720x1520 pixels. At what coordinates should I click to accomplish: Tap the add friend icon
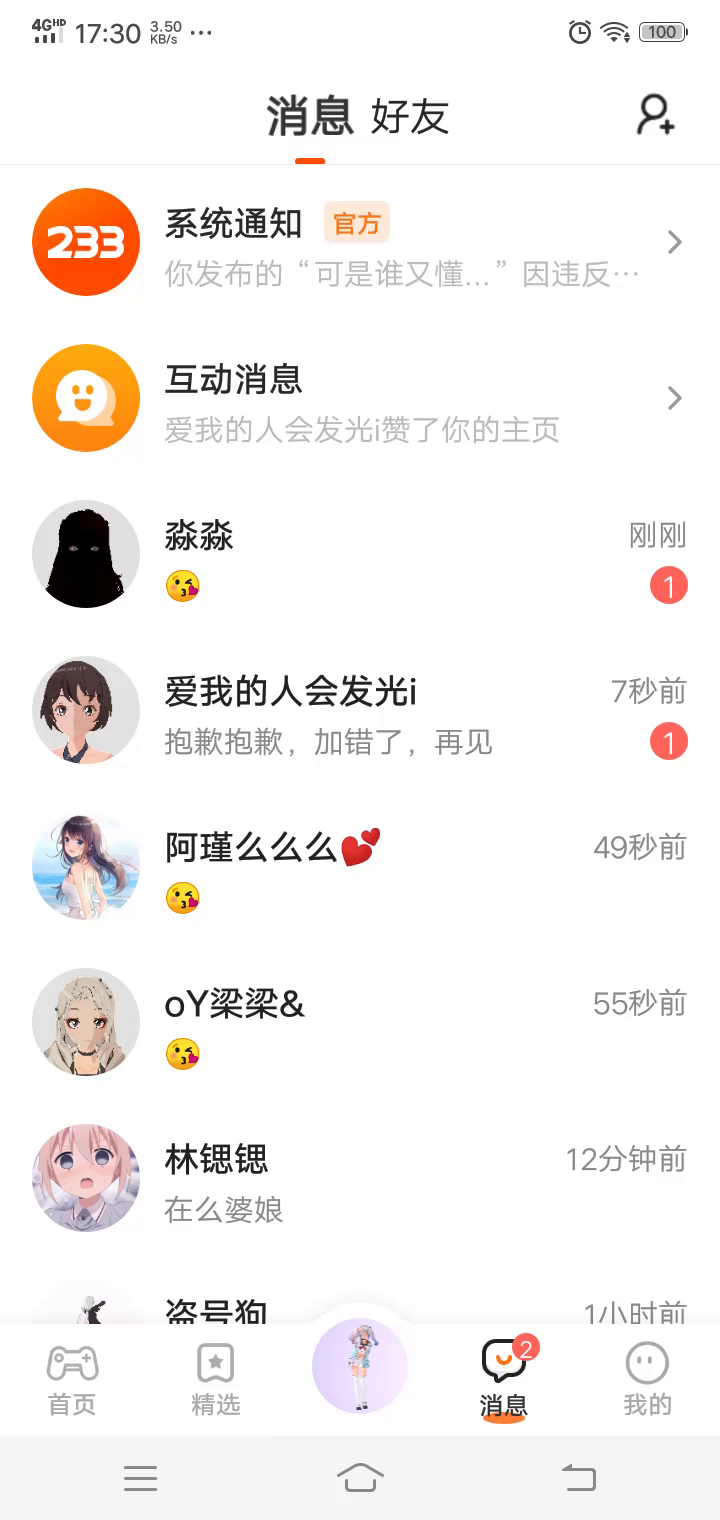(x=656, y=115)
